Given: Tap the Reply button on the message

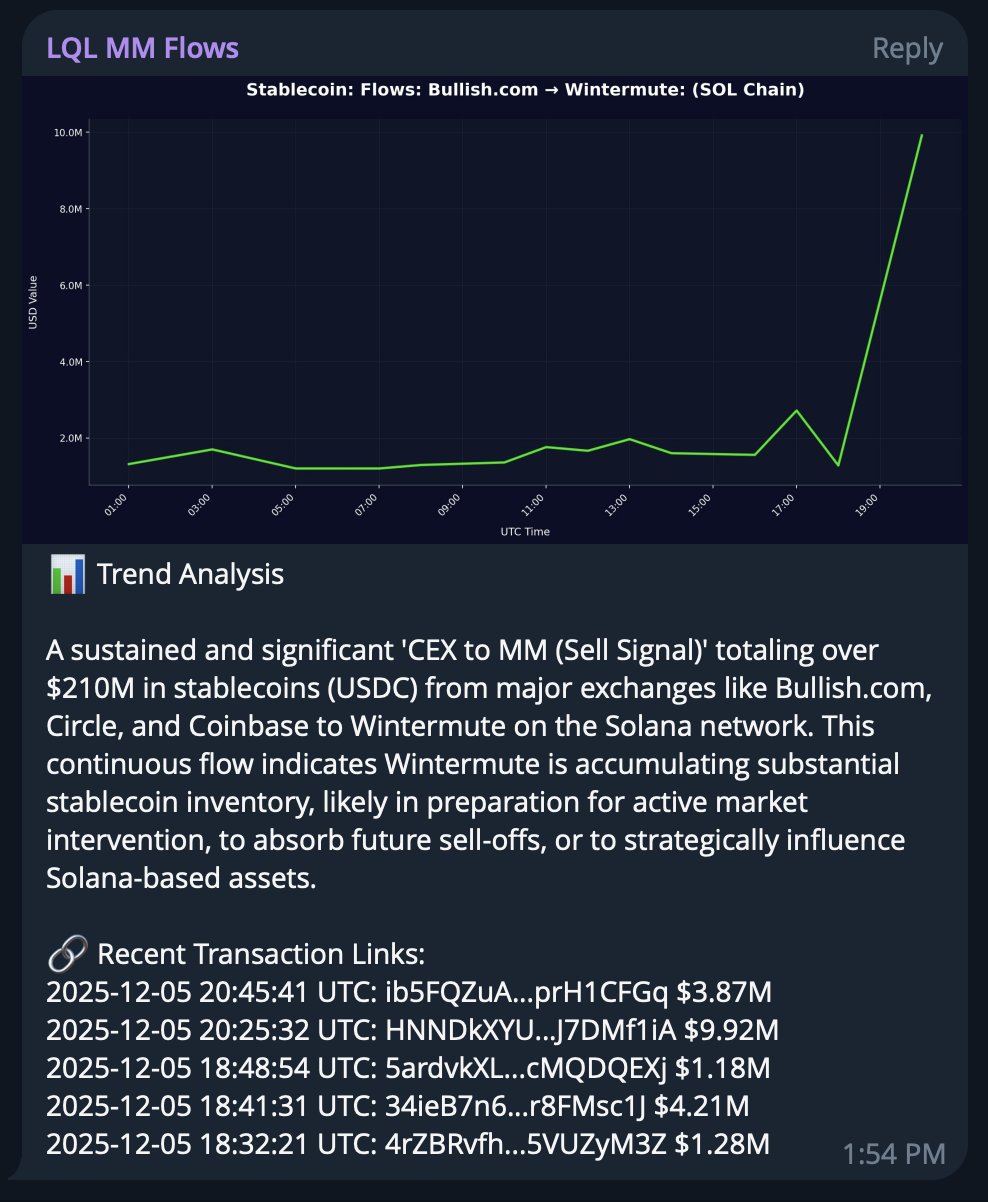Looking at the screenshot, I should 906,48.
